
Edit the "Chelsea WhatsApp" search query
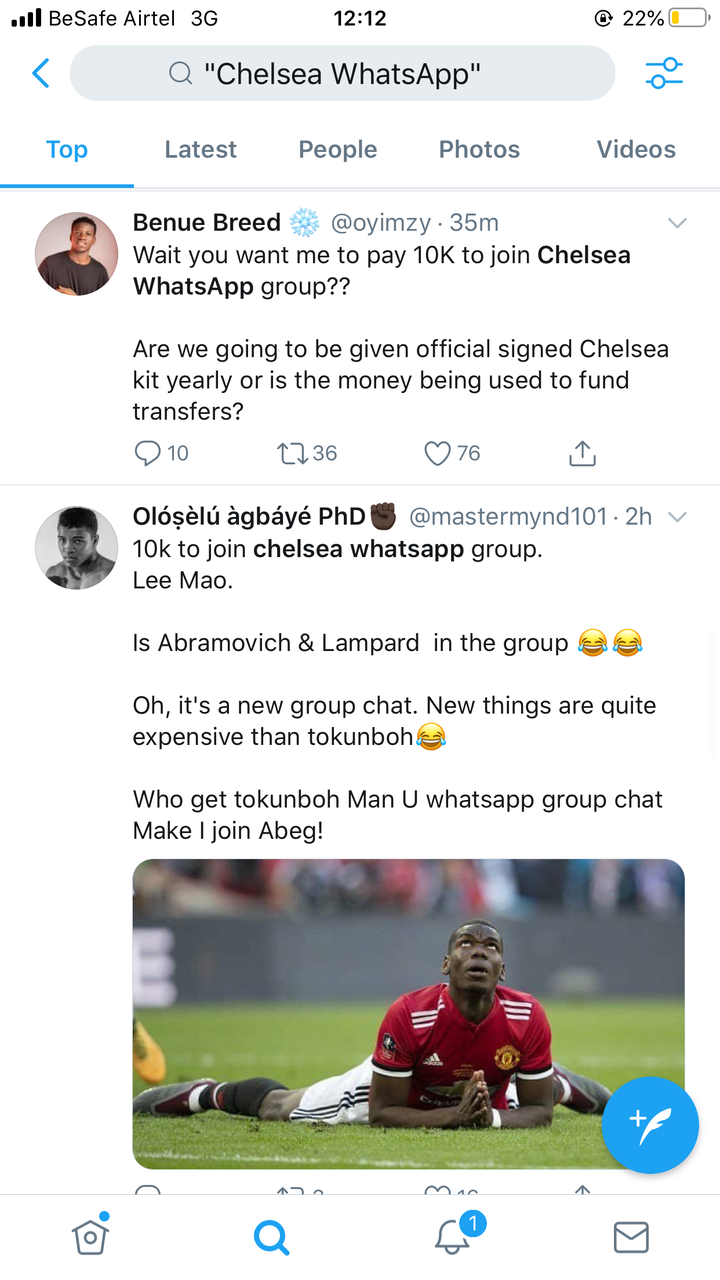coord(342,73)
